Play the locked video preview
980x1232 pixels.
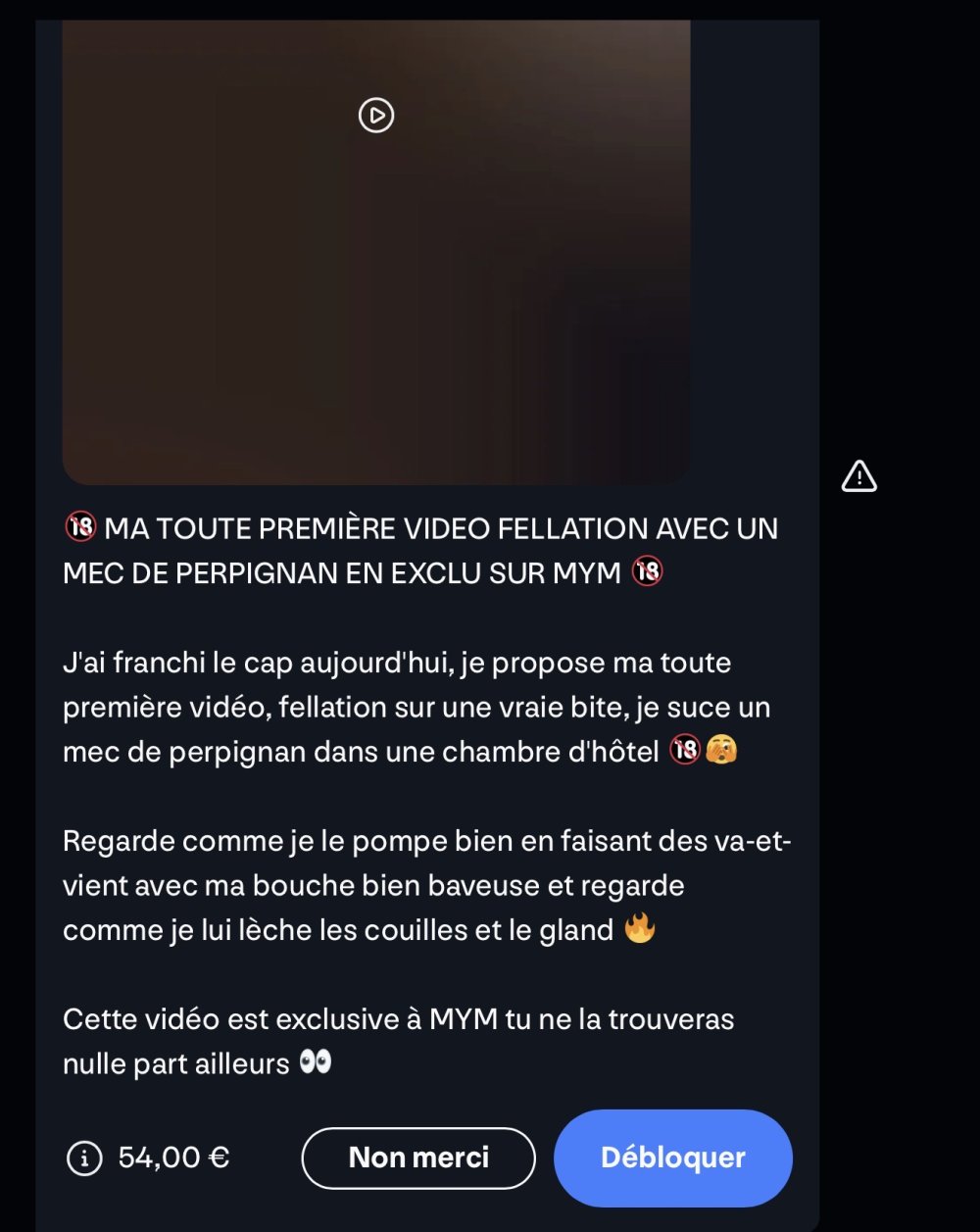(376, 116)
